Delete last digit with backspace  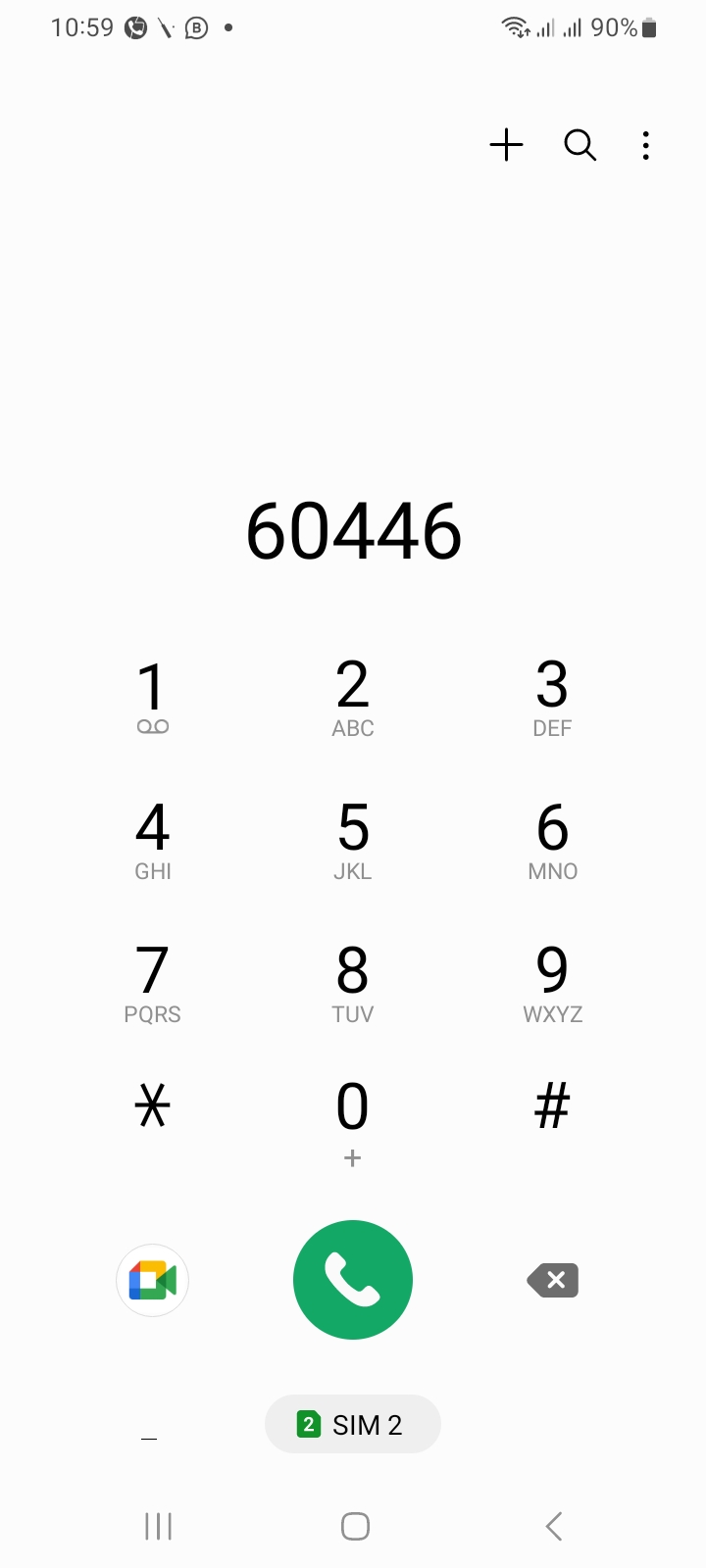[x=553, y=1280]
